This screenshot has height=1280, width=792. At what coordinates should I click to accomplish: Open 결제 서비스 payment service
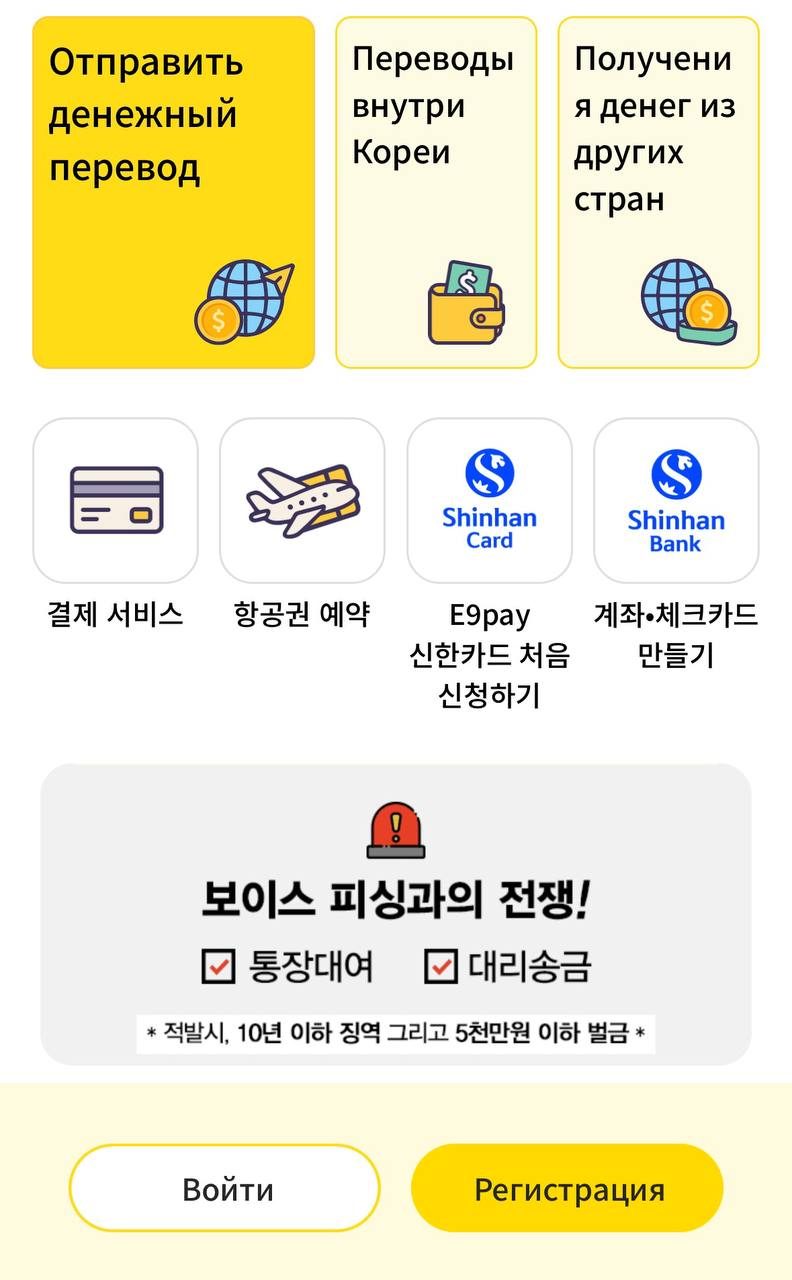tap(116, 500)
